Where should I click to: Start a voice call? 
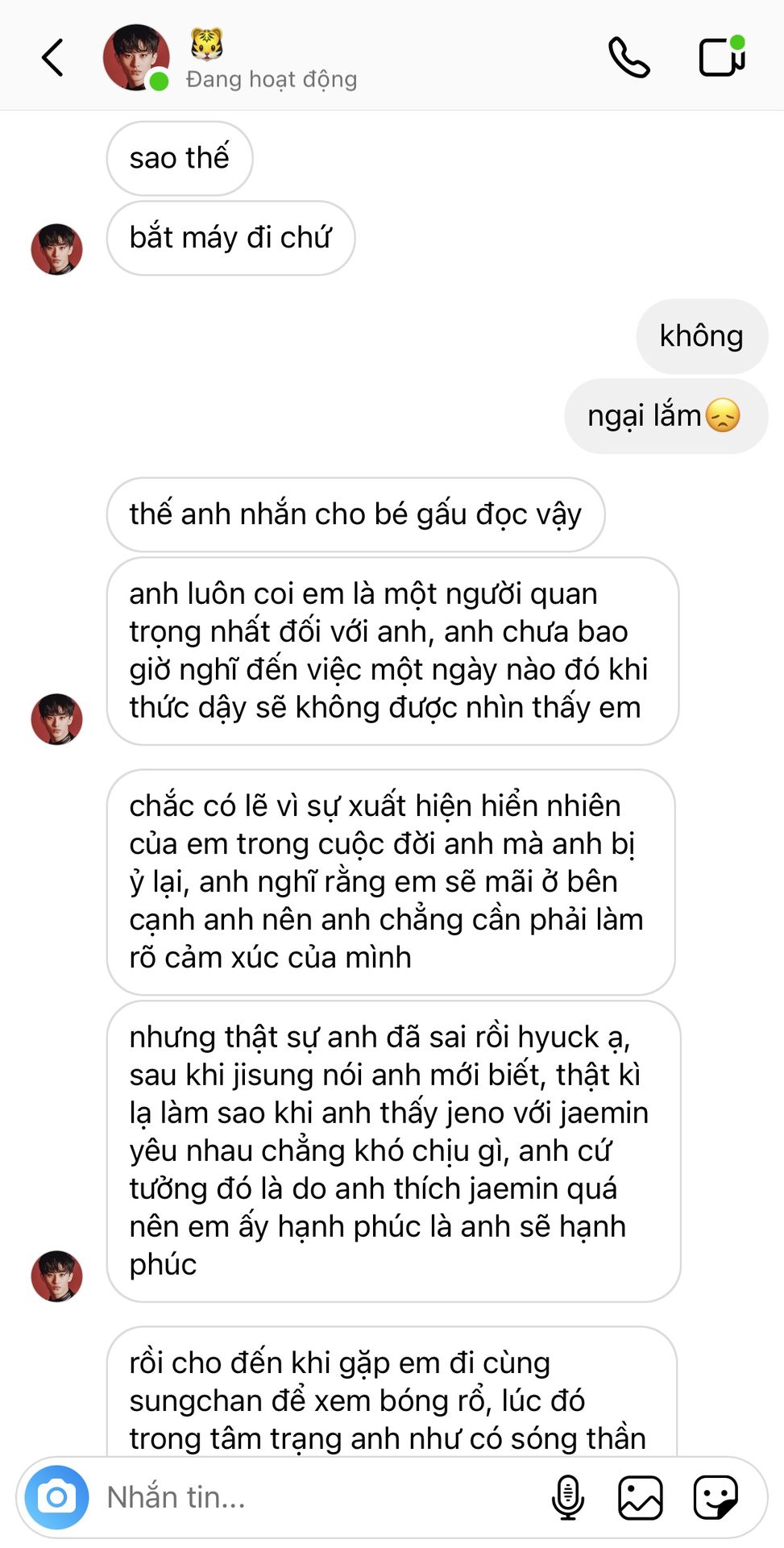(628, 58)
